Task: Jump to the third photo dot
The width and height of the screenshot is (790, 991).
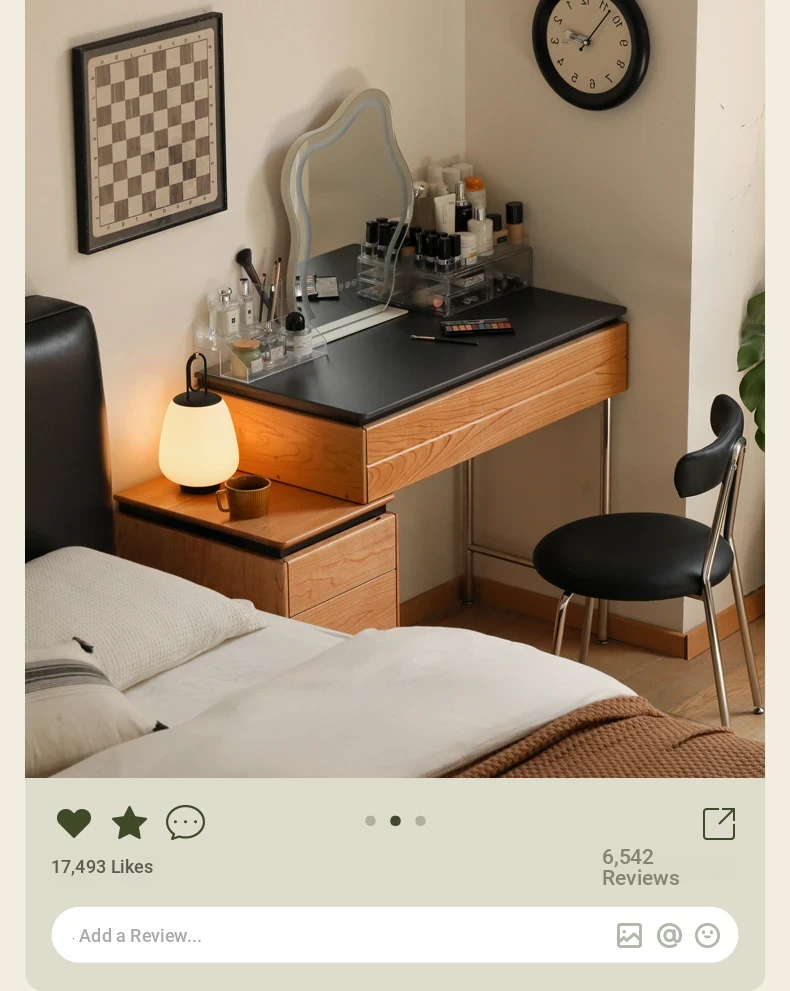Action: click(420, 821)
